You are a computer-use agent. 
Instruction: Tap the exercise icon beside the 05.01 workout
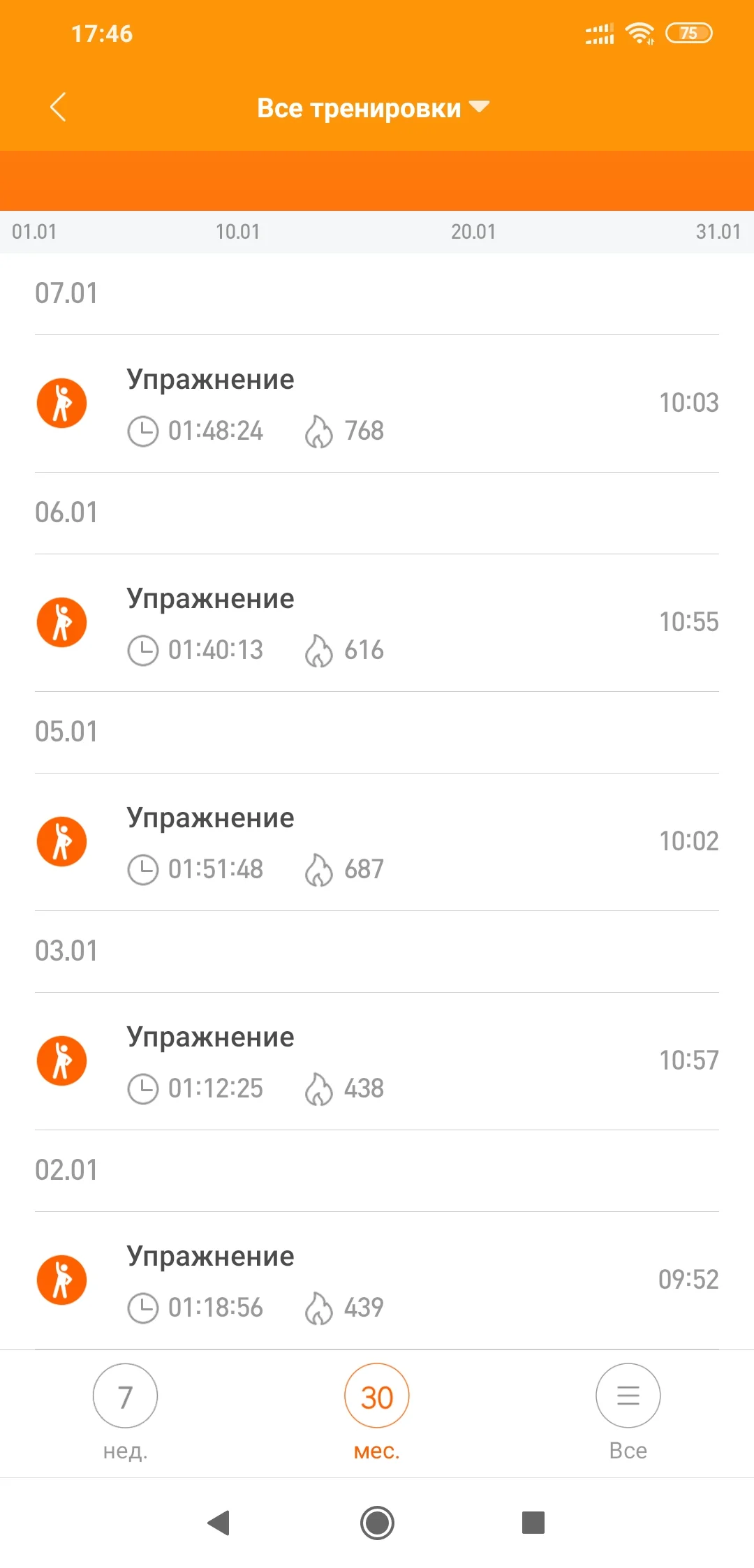coord(61,841)
